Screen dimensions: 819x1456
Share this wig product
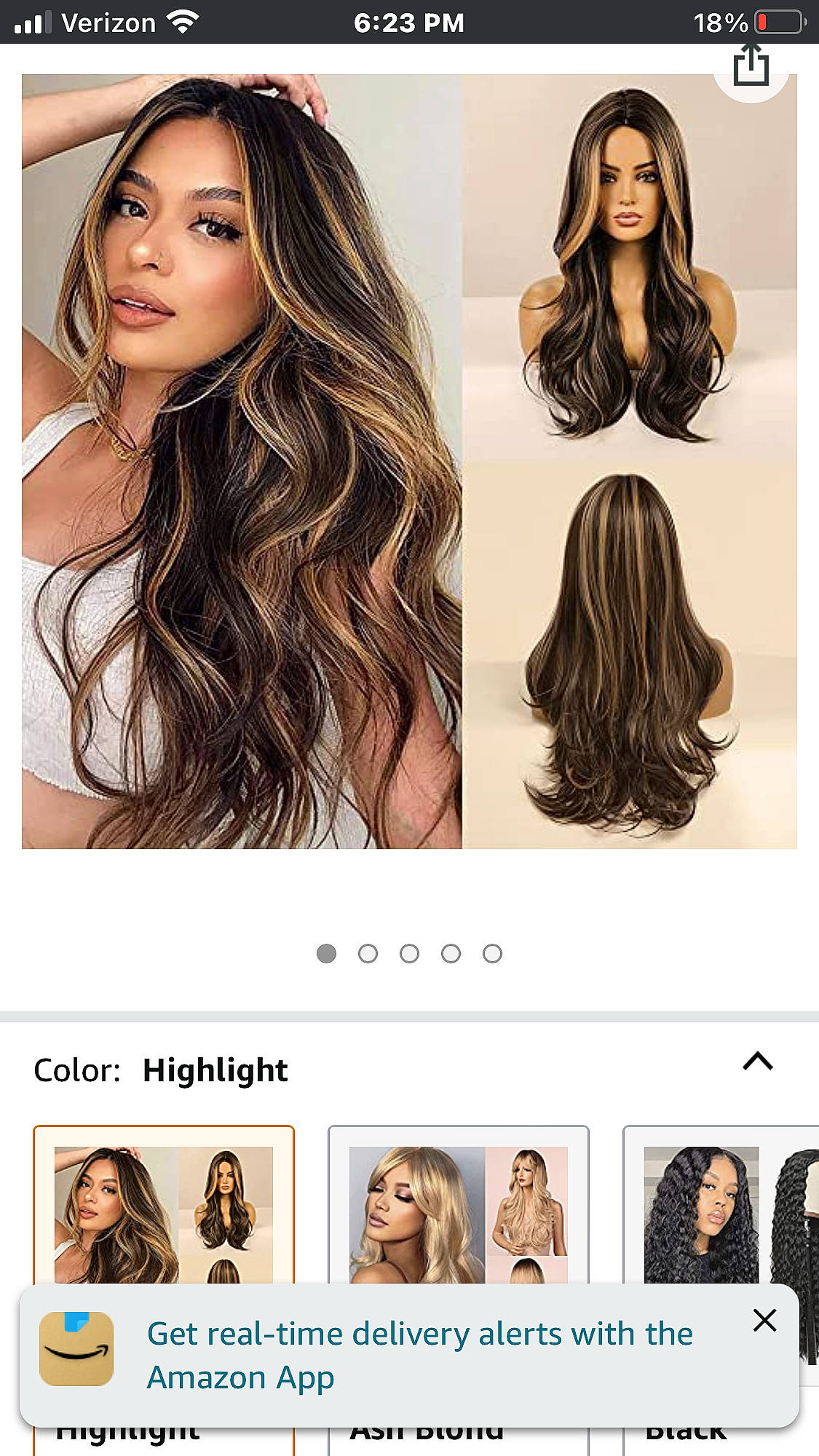pos(751,67)
